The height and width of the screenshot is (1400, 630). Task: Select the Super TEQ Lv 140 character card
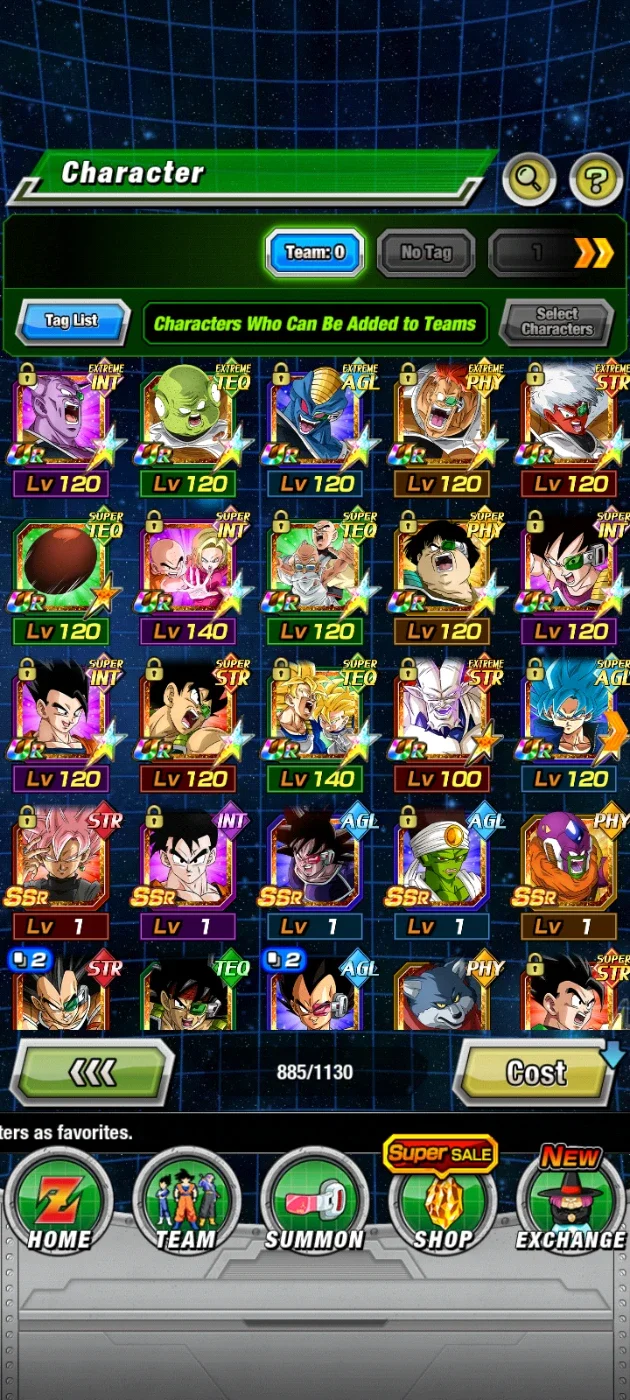pos(317,727)
